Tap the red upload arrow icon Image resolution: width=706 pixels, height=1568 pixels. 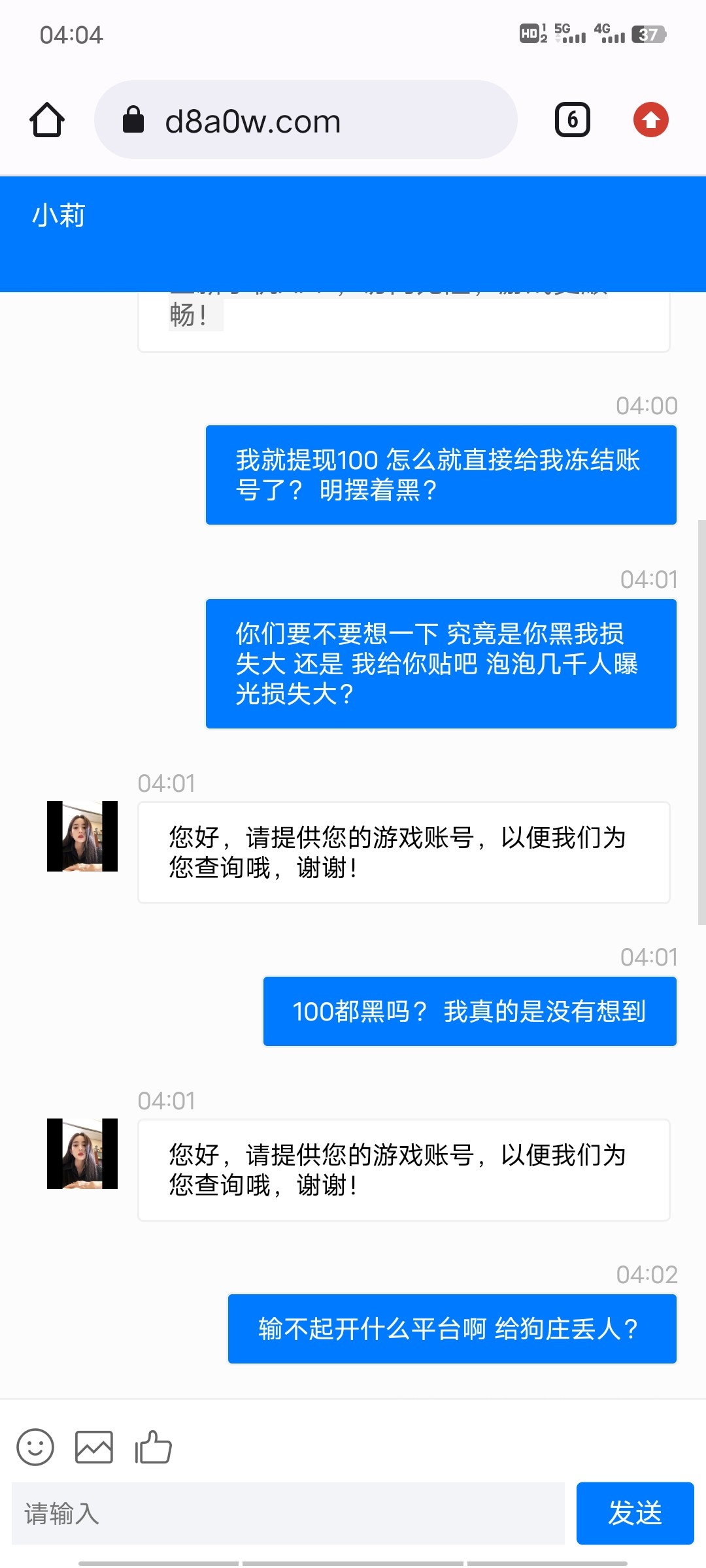tap(650, 120)
